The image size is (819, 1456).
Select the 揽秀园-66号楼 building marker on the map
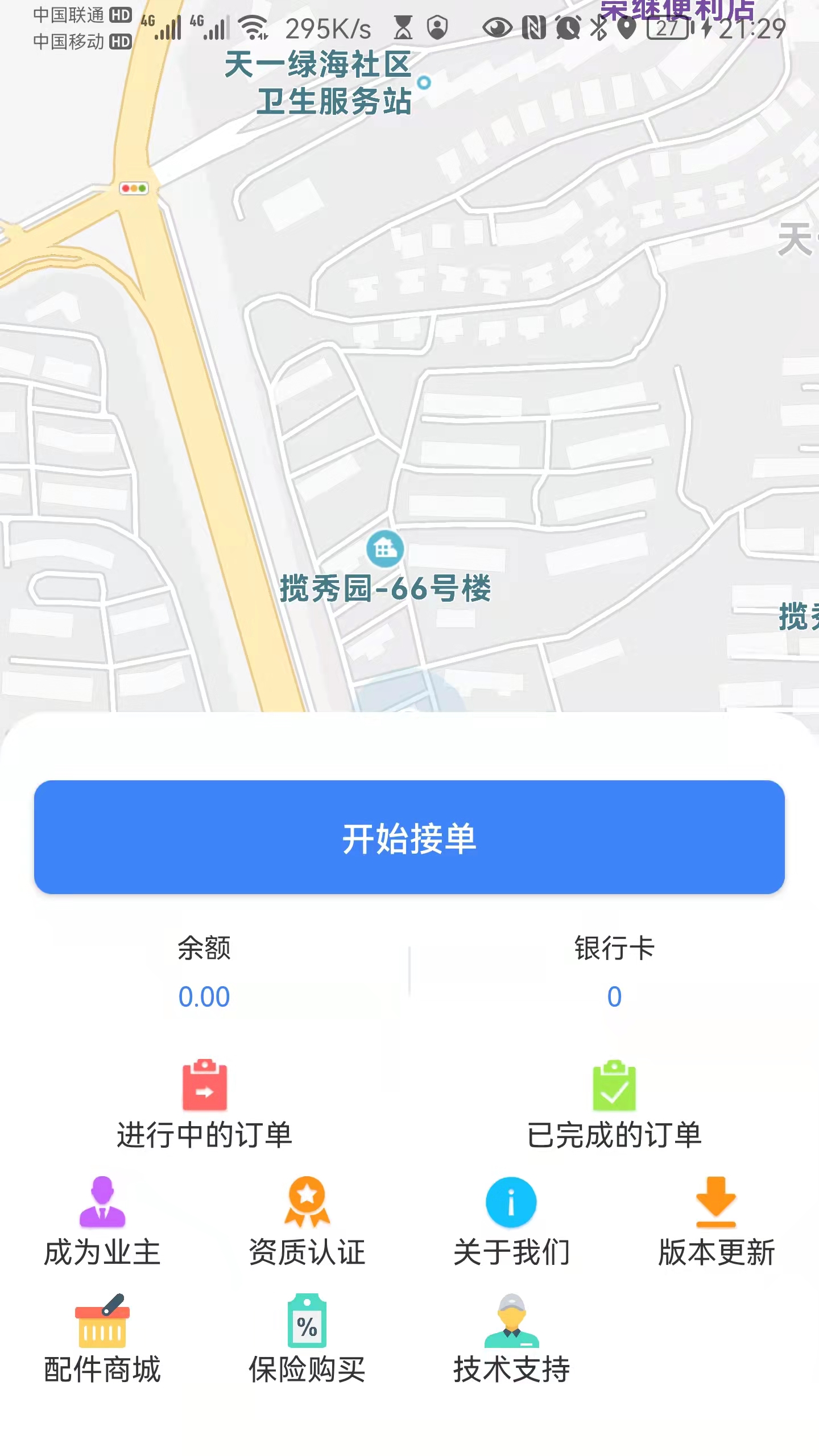click(x=387, y=549)
